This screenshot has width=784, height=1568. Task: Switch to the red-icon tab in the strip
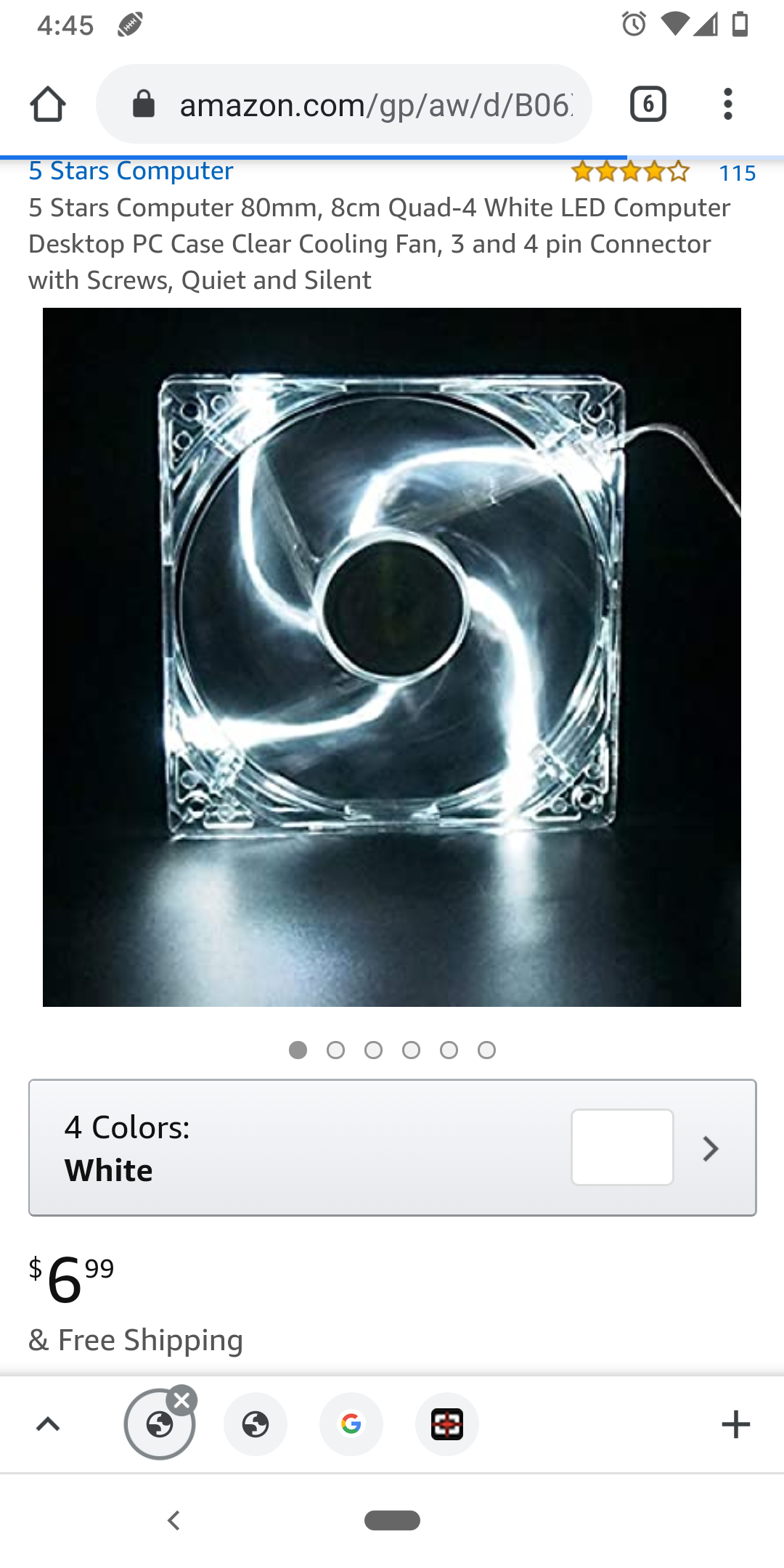(447, 1424)
